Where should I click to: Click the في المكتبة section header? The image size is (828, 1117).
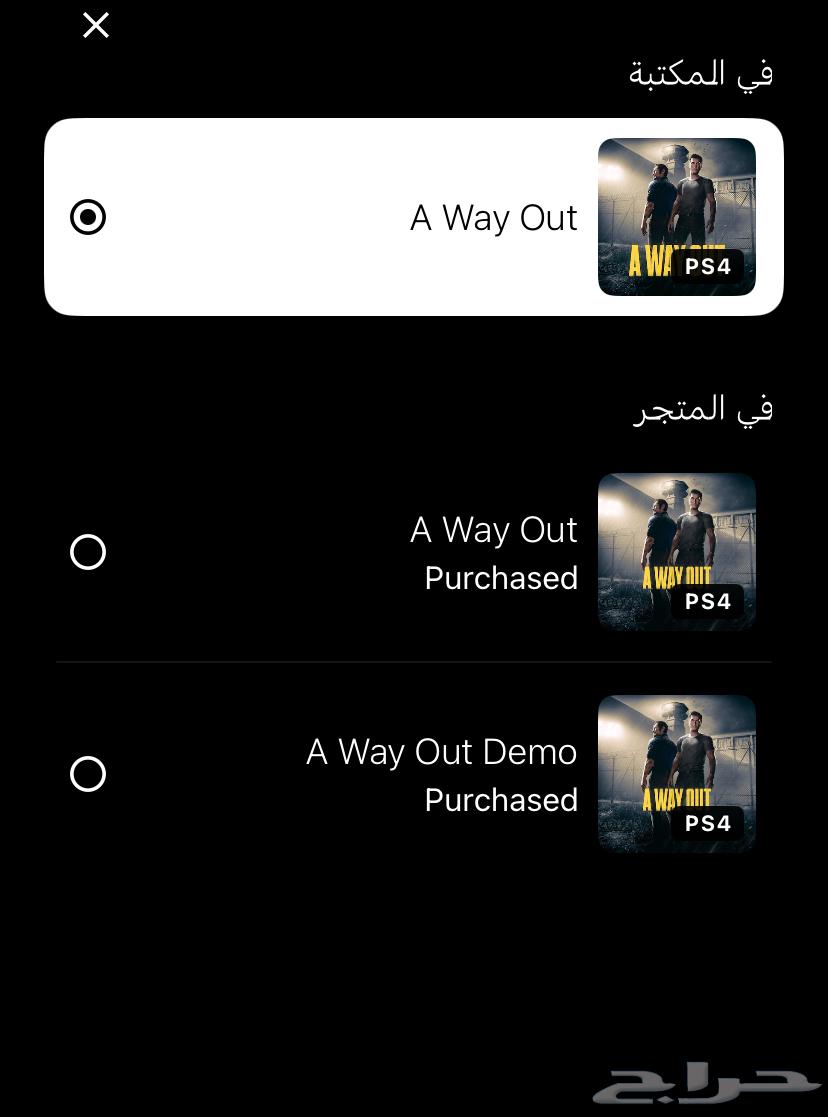700,72
